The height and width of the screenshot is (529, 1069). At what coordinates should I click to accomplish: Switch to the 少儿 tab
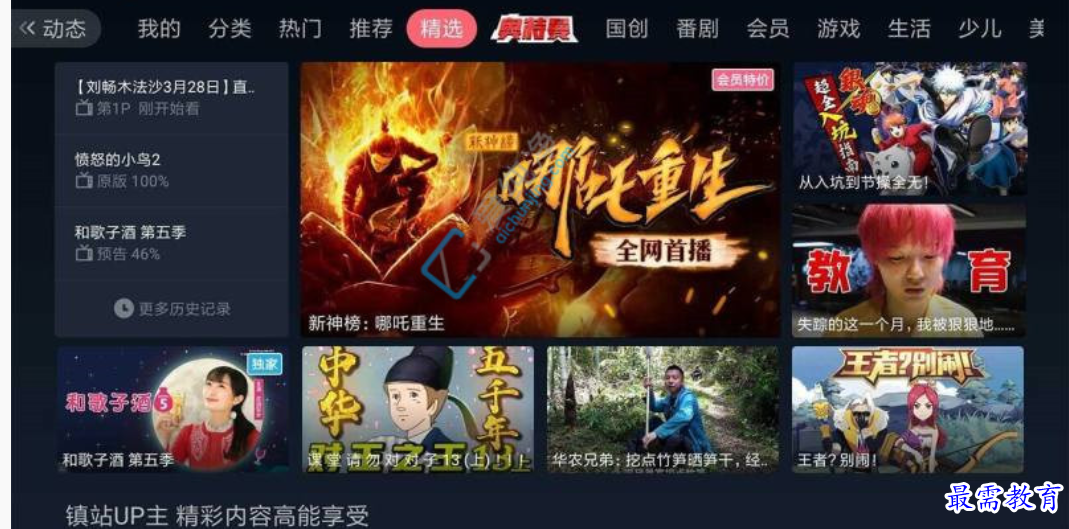(x=979, y=29)
